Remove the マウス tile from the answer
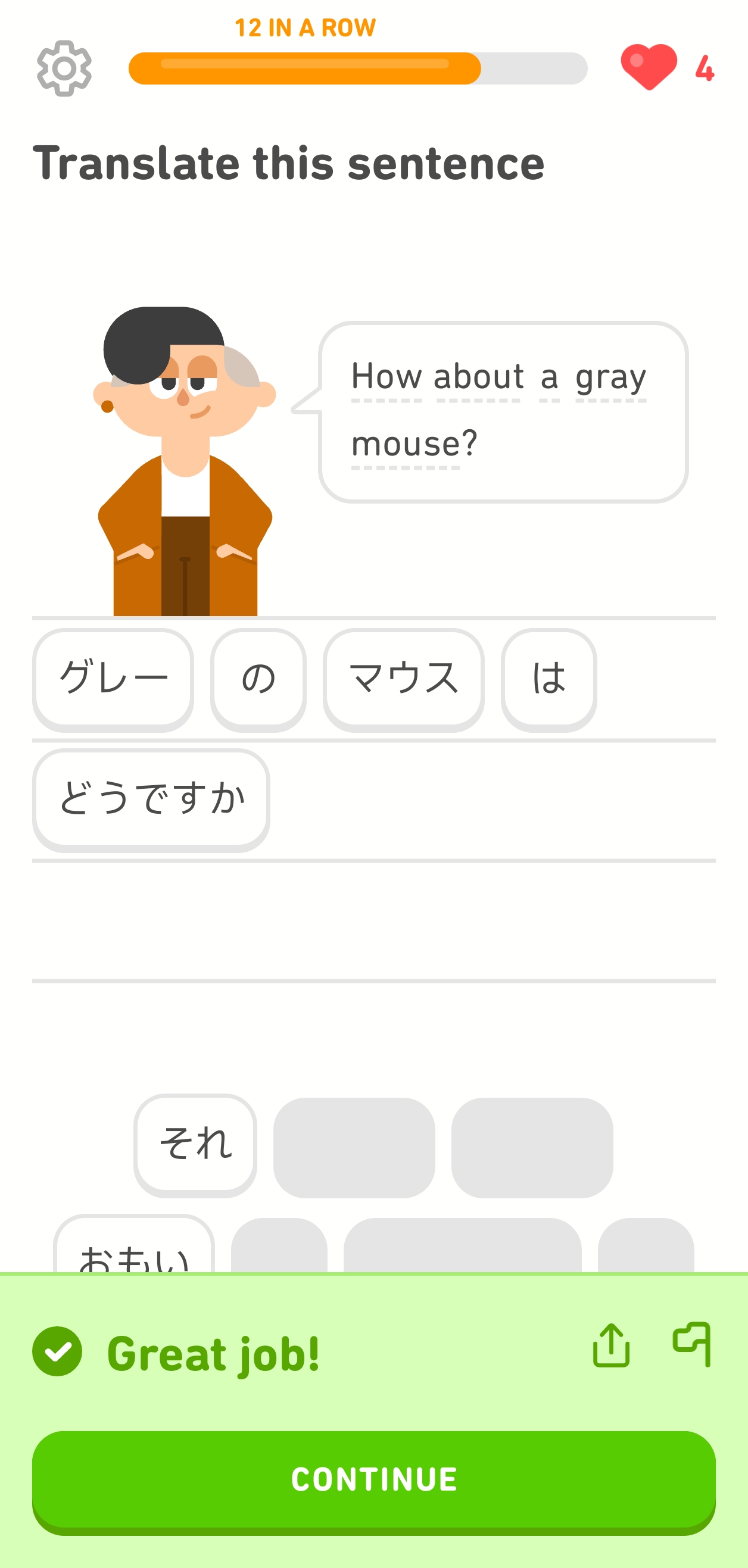The width and height of the screenshot is (748, 1568). (403, 679)
